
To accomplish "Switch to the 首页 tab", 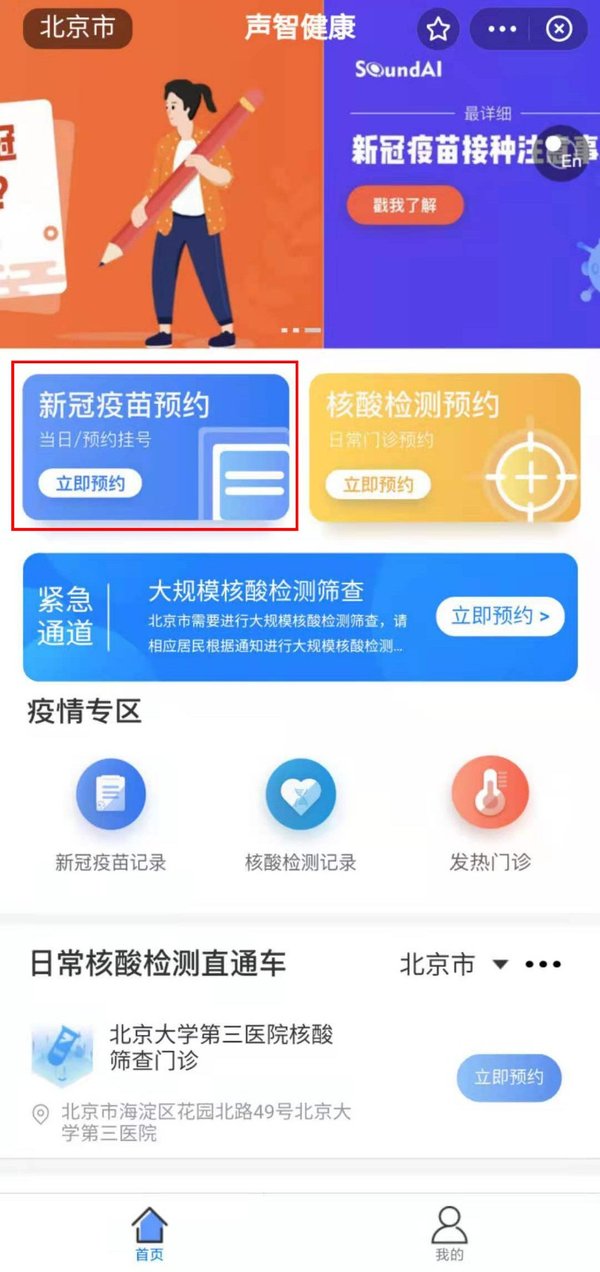I will click(150, 1233).
